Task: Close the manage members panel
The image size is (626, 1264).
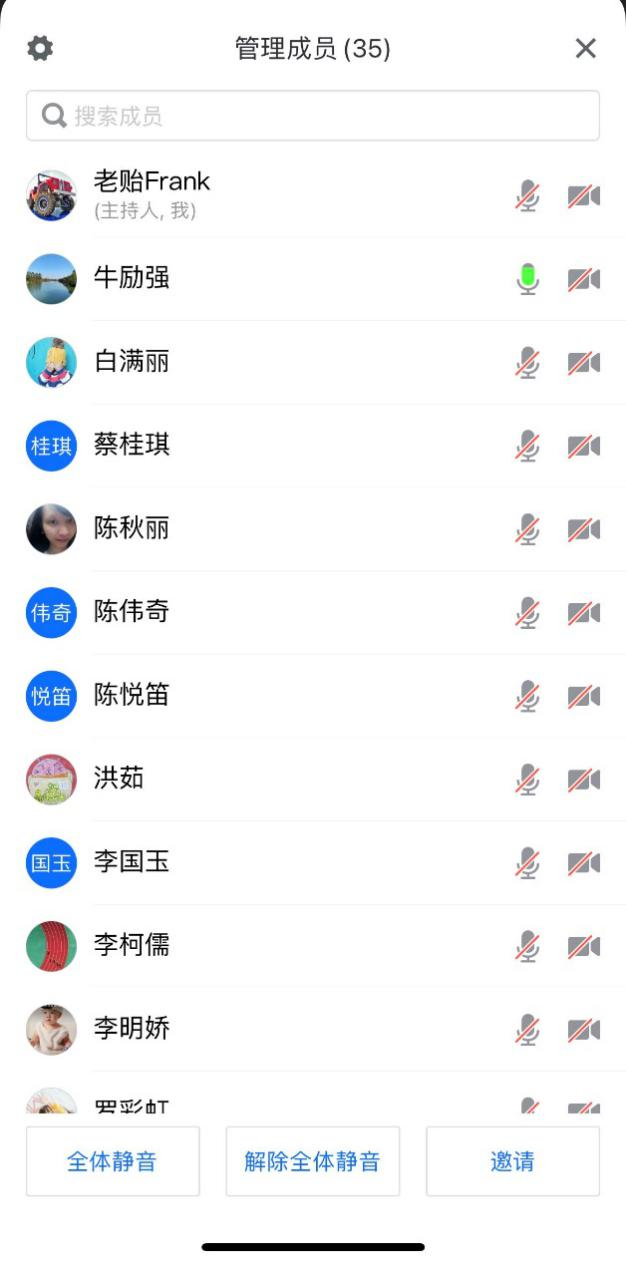Action: pos(585,48)
